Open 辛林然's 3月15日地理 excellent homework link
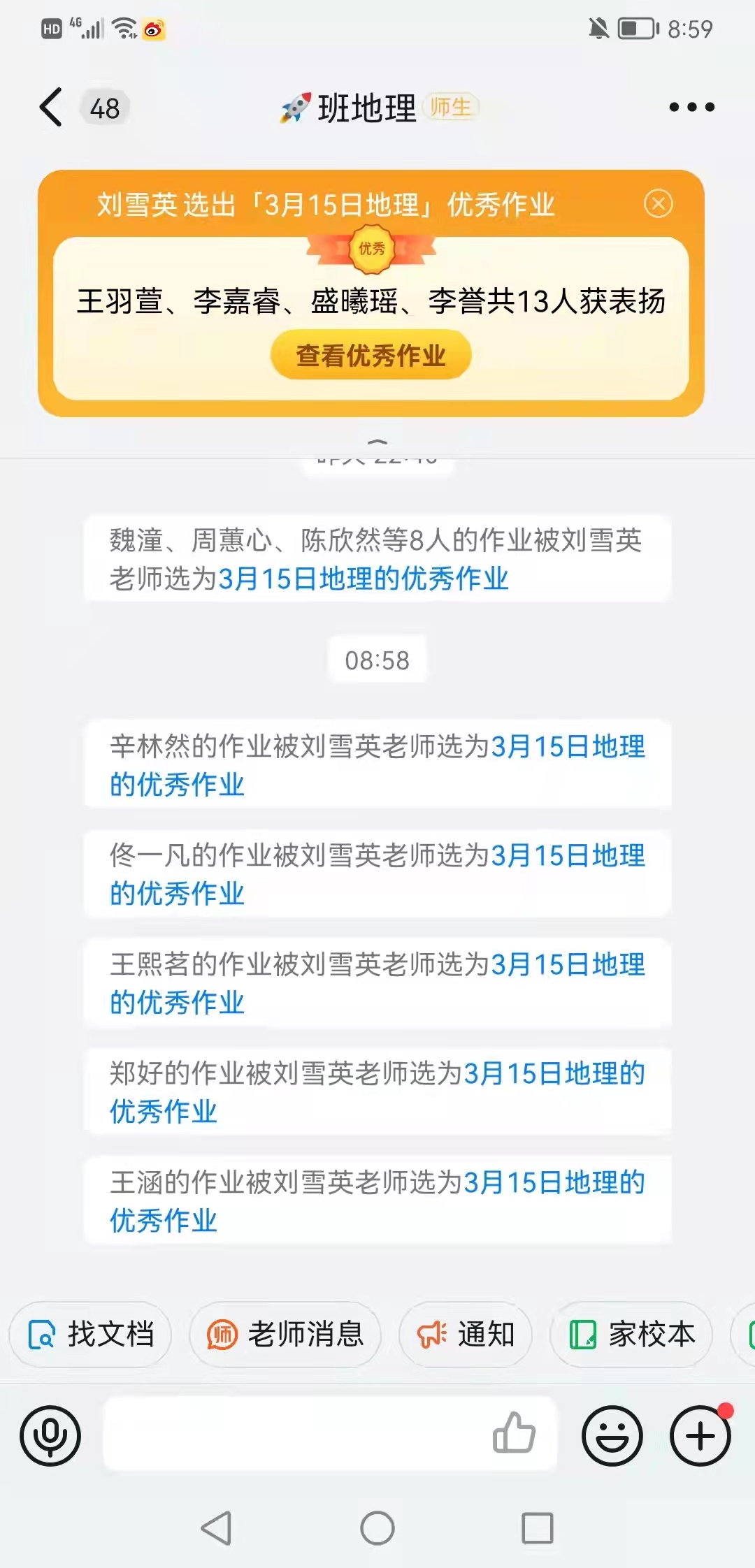The image size is (755, 1568). point(568,747)
